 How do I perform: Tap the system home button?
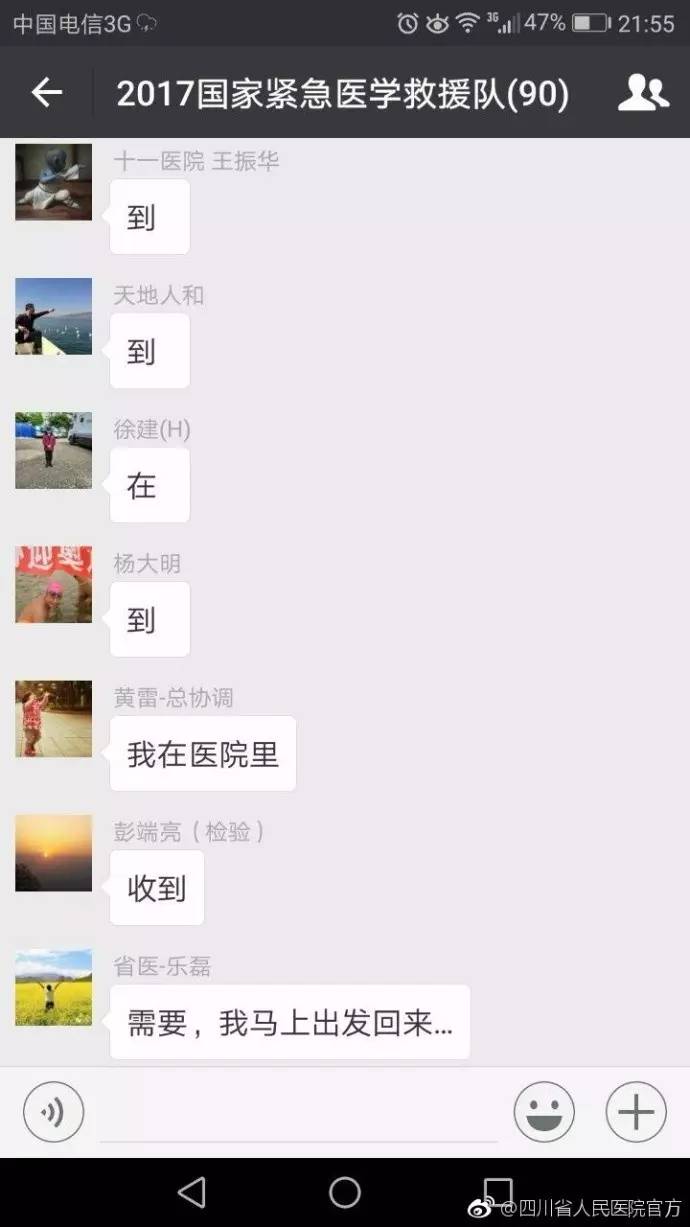coord(345,1192)
